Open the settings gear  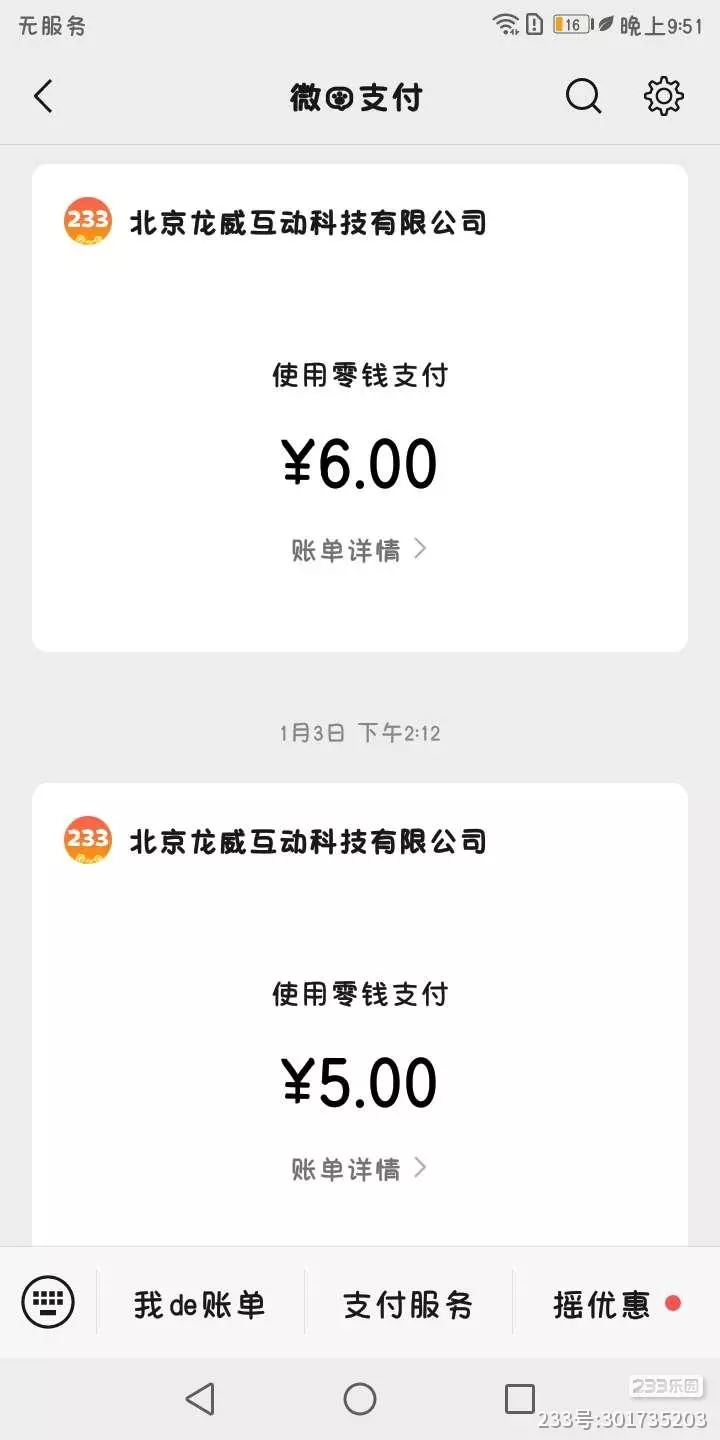pos(663,97)
